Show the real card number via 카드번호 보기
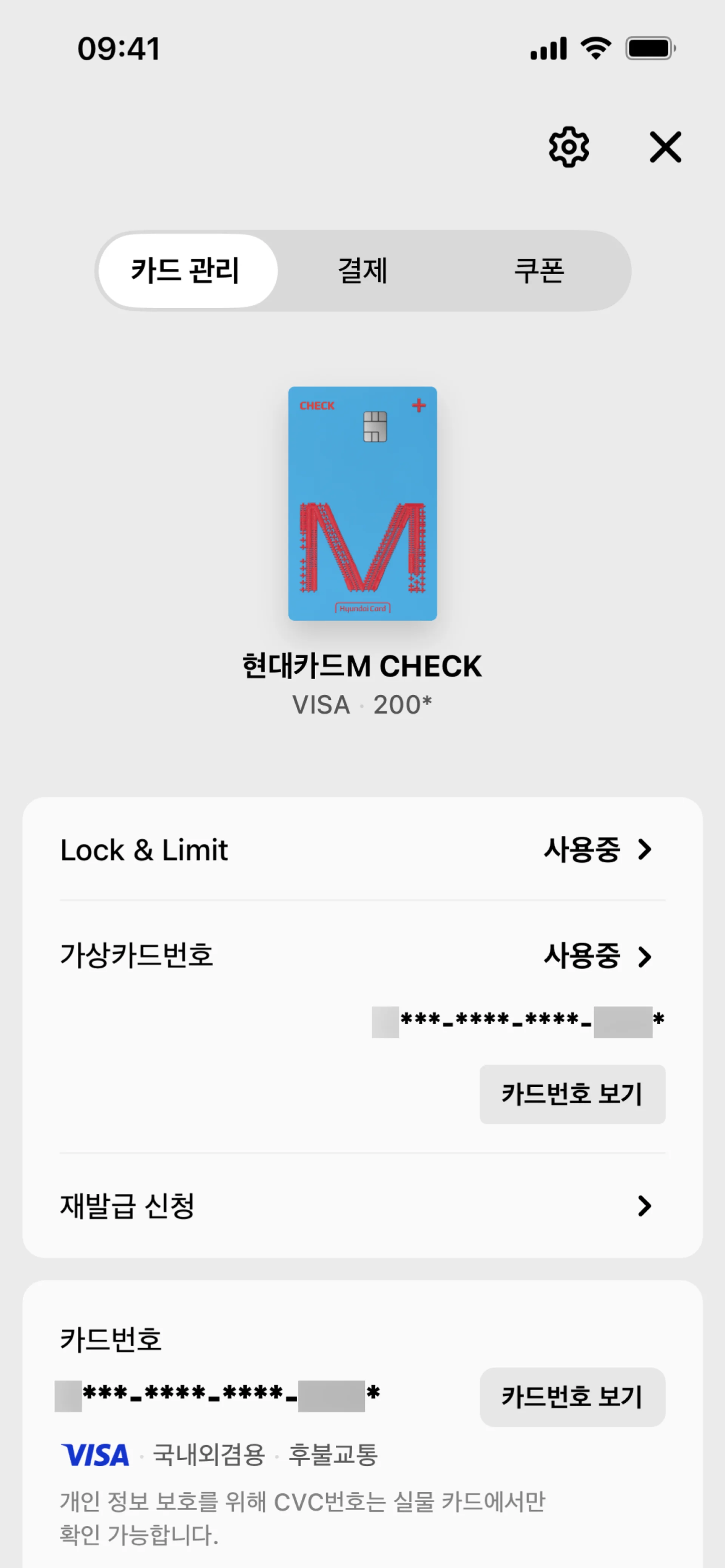Viewport: 725px width, 1568px height. [572, 1396]
